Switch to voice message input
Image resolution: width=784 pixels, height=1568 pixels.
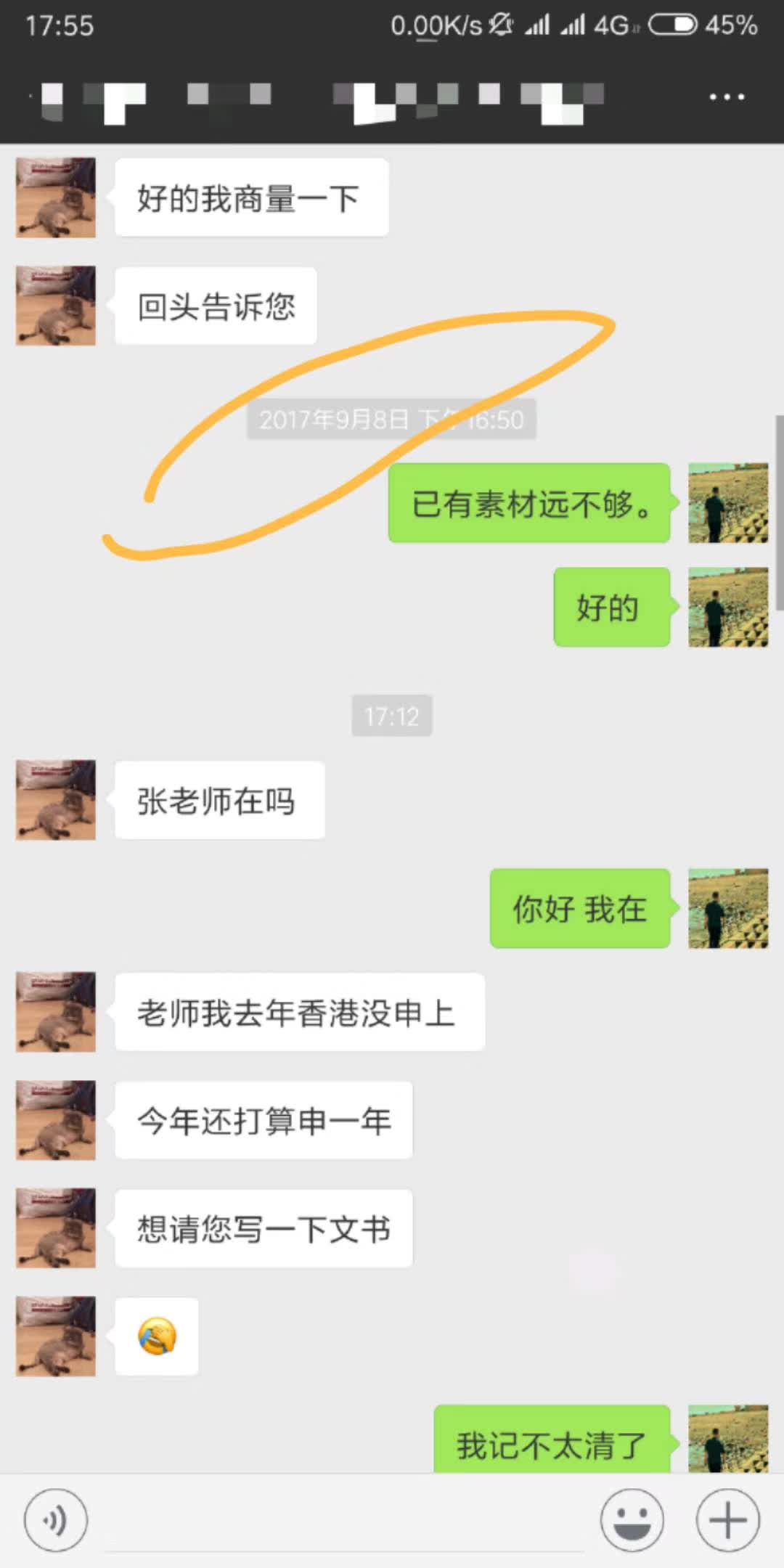tap(56, 1520)
